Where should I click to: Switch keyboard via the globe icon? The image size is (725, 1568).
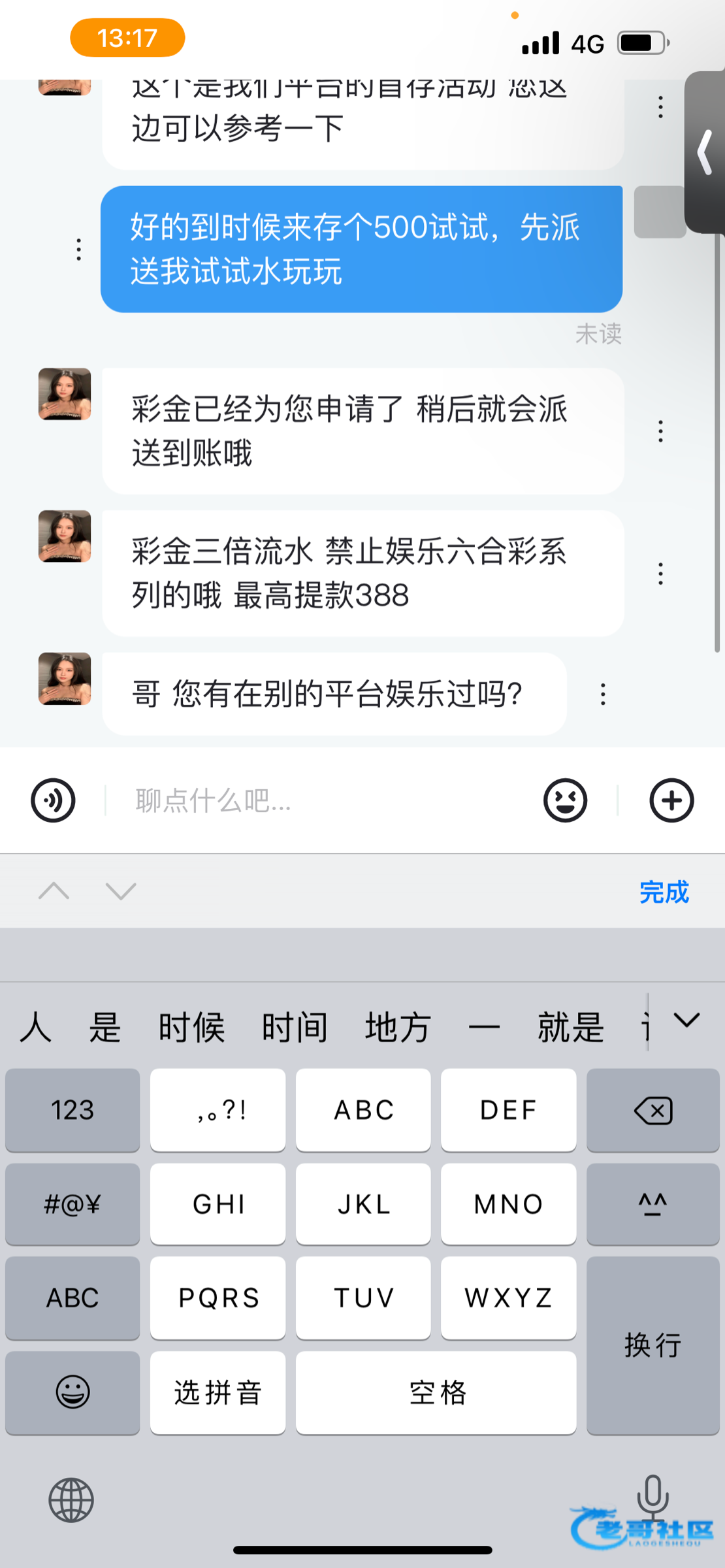click(x=71, y=1500)
